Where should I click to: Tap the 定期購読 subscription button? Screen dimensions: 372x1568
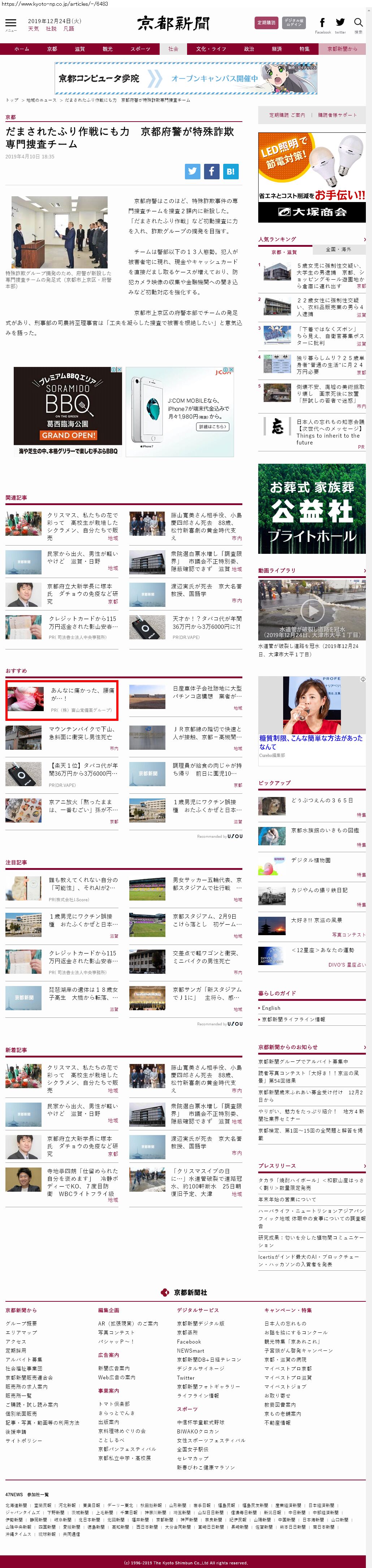[x=266, y=23]
